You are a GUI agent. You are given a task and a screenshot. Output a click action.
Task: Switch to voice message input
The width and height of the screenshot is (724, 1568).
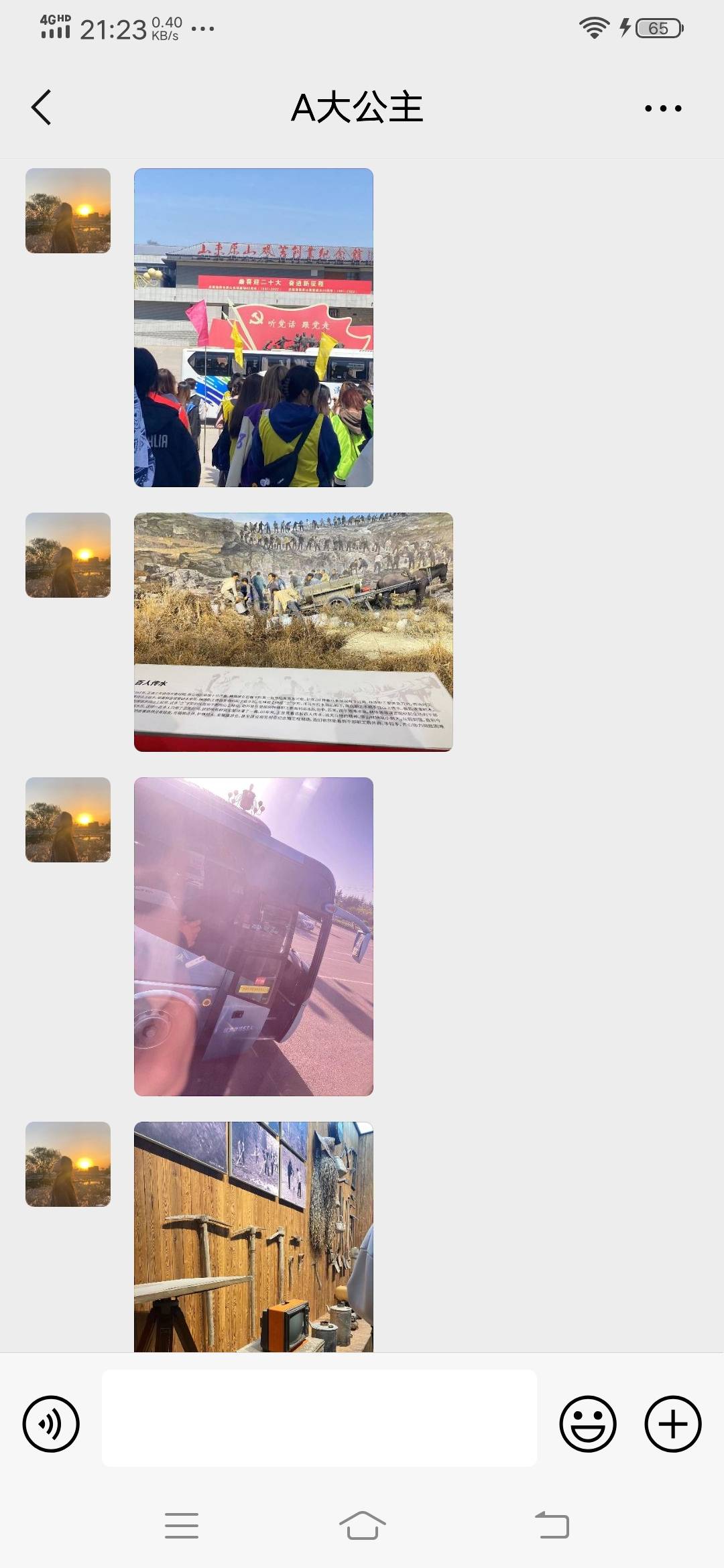coord(51,1424)
